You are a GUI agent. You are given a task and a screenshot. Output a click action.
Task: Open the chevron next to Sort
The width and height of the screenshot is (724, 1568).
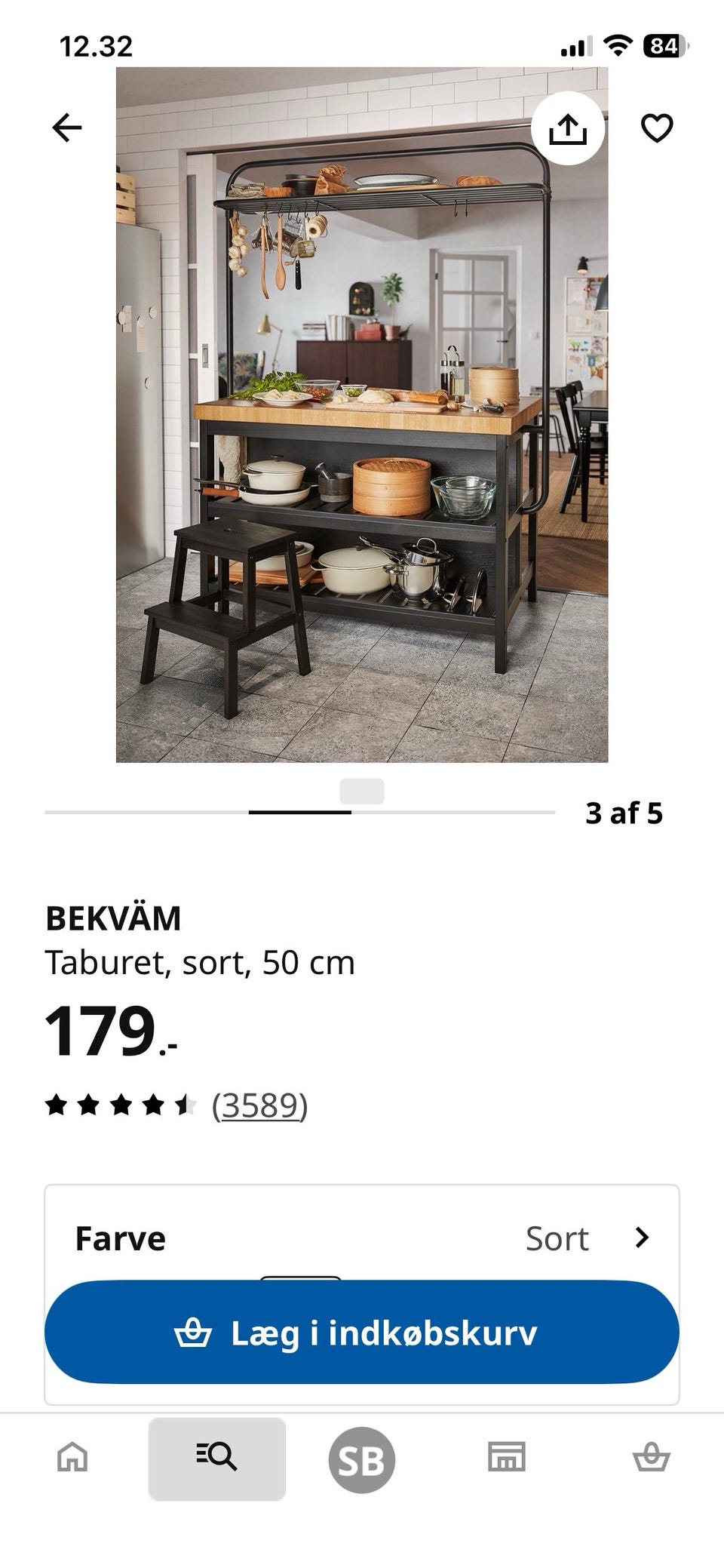[643, 1237]
